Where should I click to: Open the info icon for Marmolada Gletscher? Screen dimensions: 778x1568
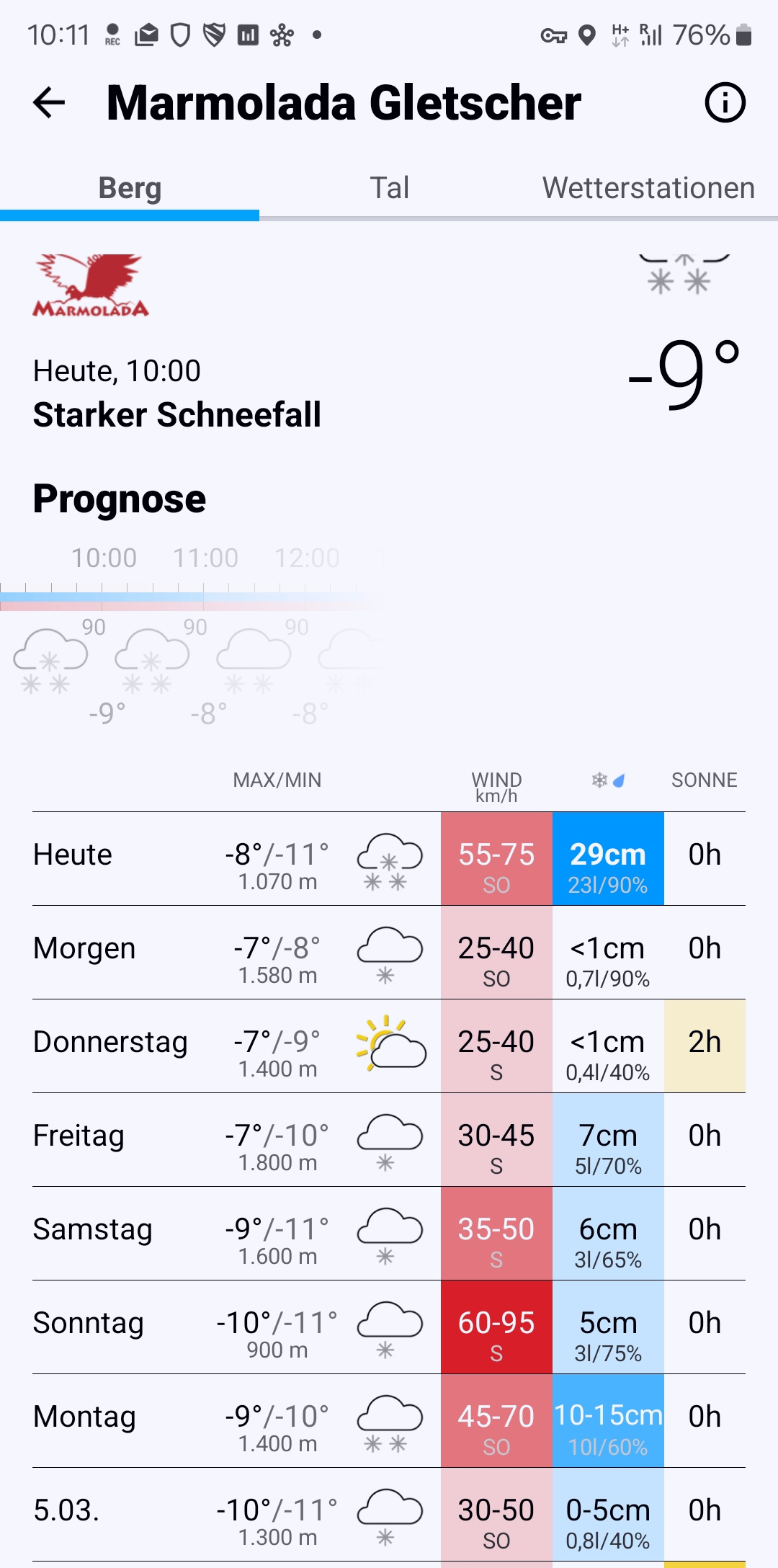725,102
